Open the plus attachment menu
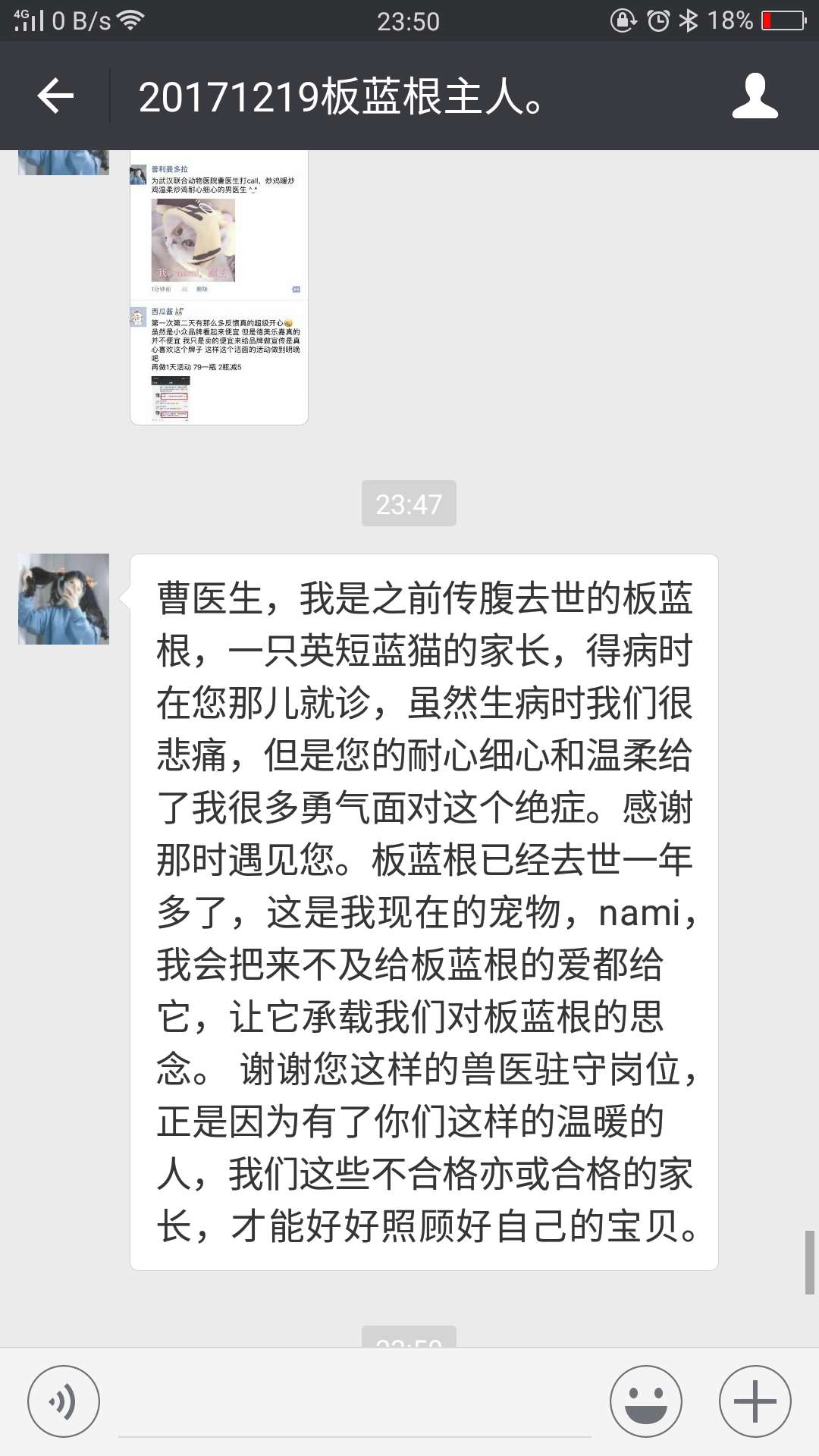The width and height of the screenshot is (819, 1456). click(755, 1401)
